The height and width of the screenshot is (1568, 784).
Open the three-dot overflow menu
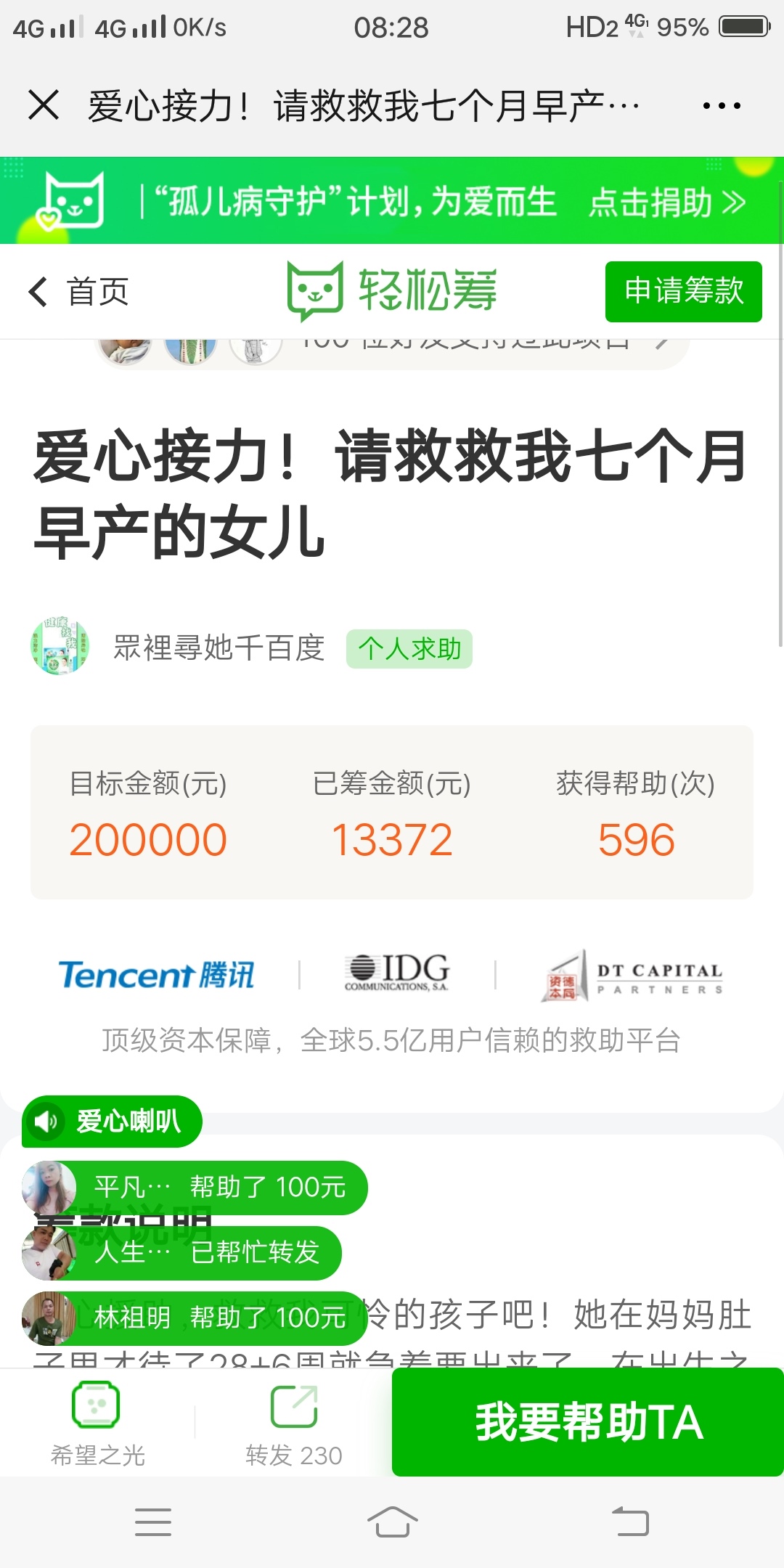coord(721,106)
